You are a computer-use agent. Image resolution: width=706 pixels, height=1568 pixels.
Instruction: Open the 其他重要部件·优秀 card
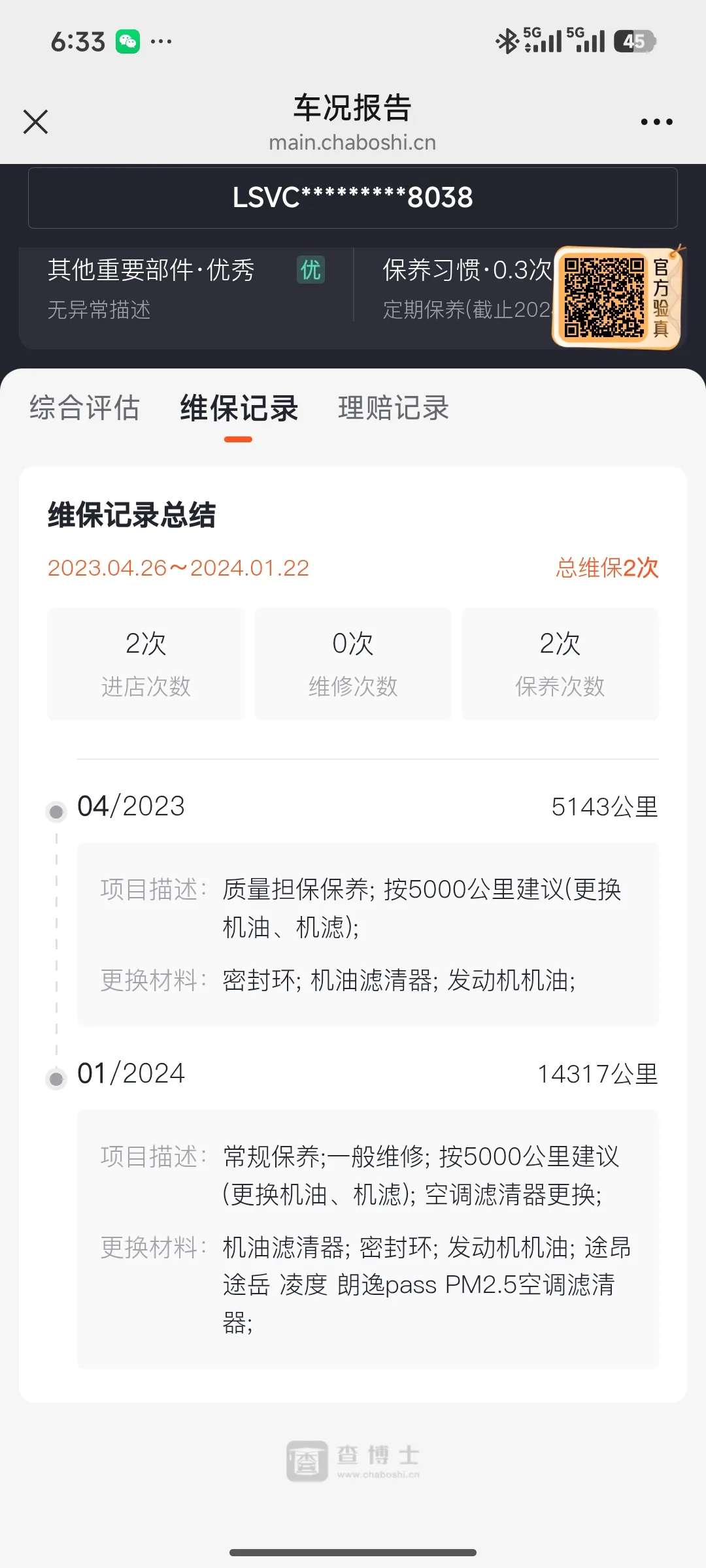tap(186, 287)
